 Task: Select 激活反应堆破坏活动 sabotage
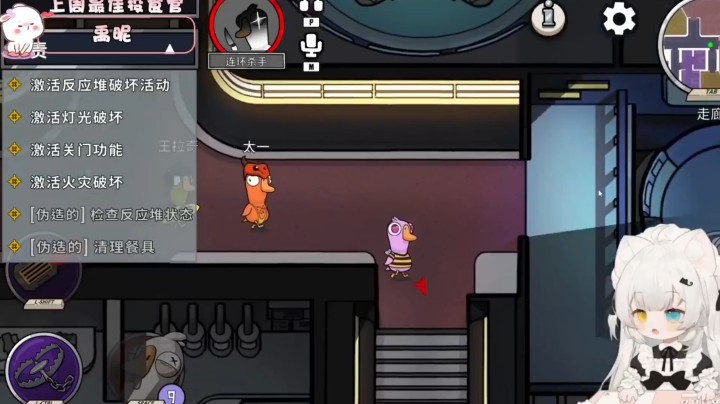99,85
